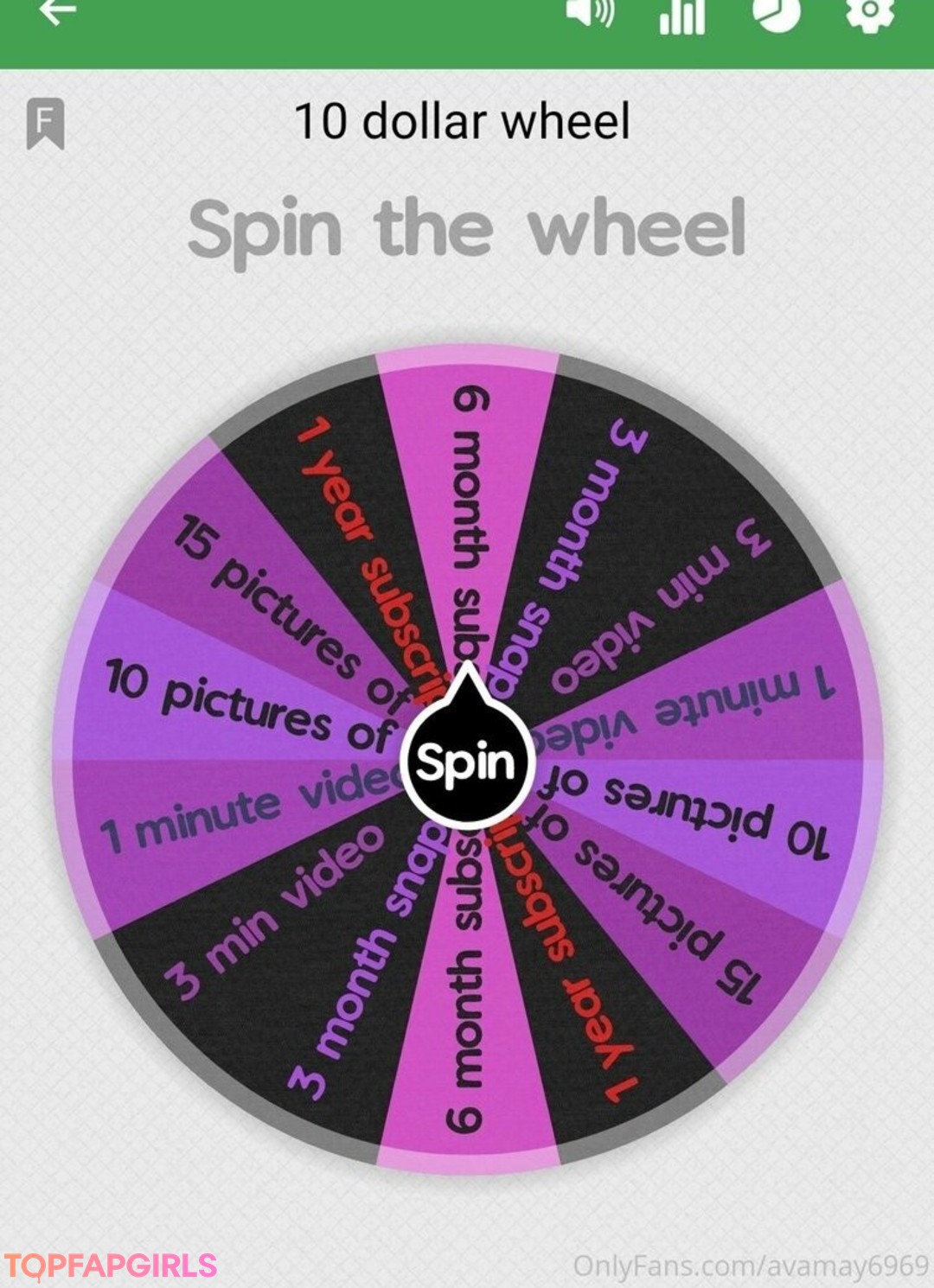Tap the F bookmark icon
Viewport: 934px width, 1288px height.
[46, 124]
